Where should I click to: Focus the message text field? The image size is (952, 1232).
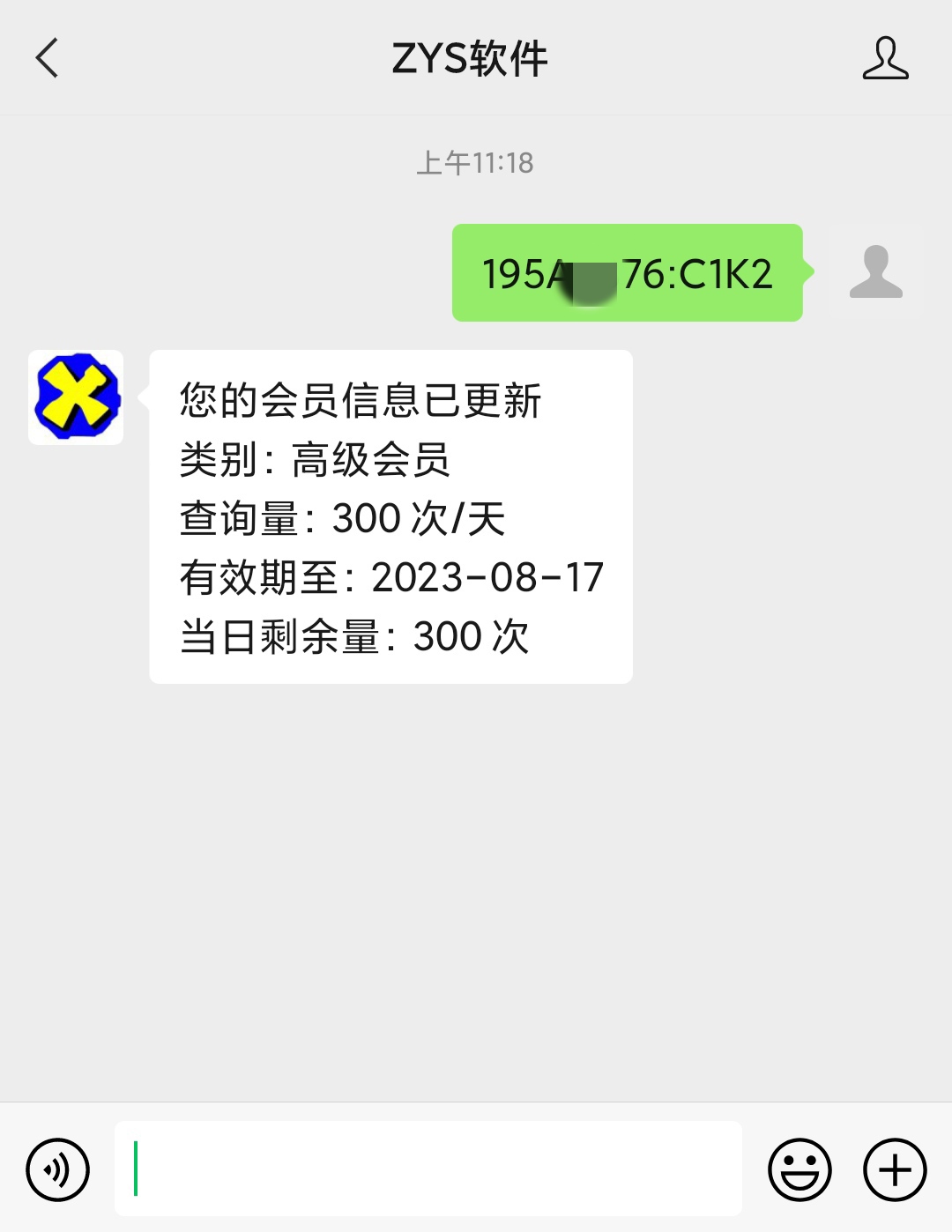[428, 1169]
